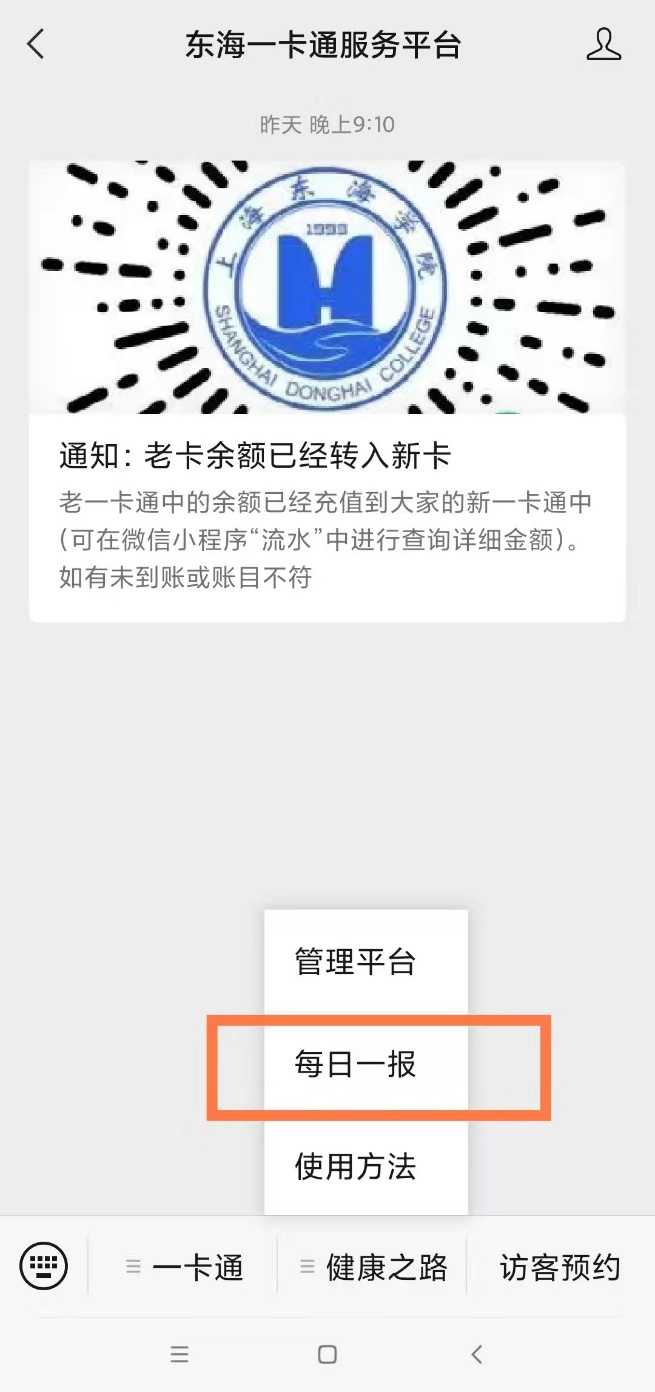655x1392 pixels.
Task: Open system recent apps
Action: pyautogui.click(x=180, y=1355)
